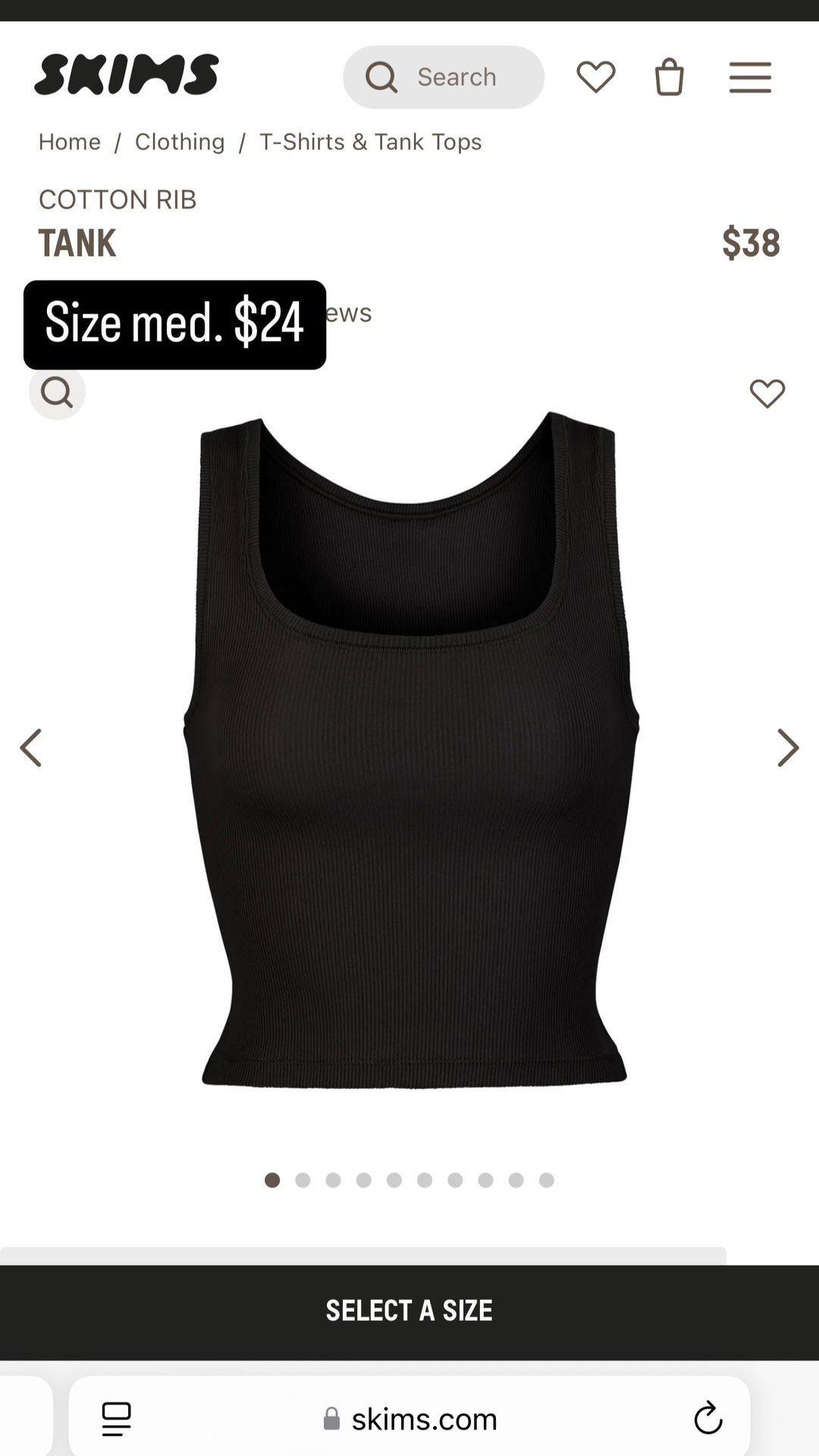
Task: Open the hamburger menu
Action: coord(750,77)
